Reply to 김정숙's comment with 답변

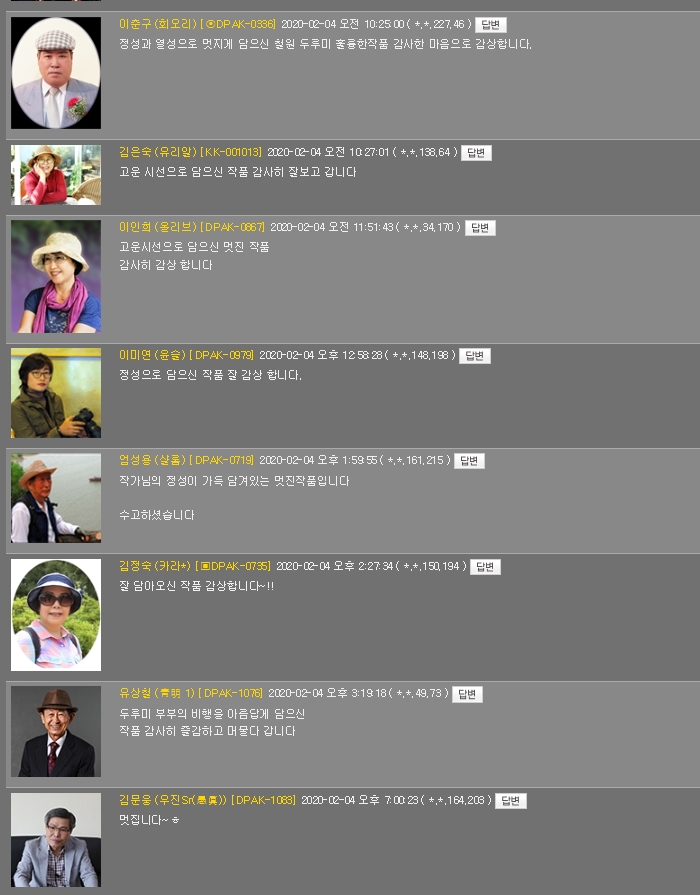485,567
